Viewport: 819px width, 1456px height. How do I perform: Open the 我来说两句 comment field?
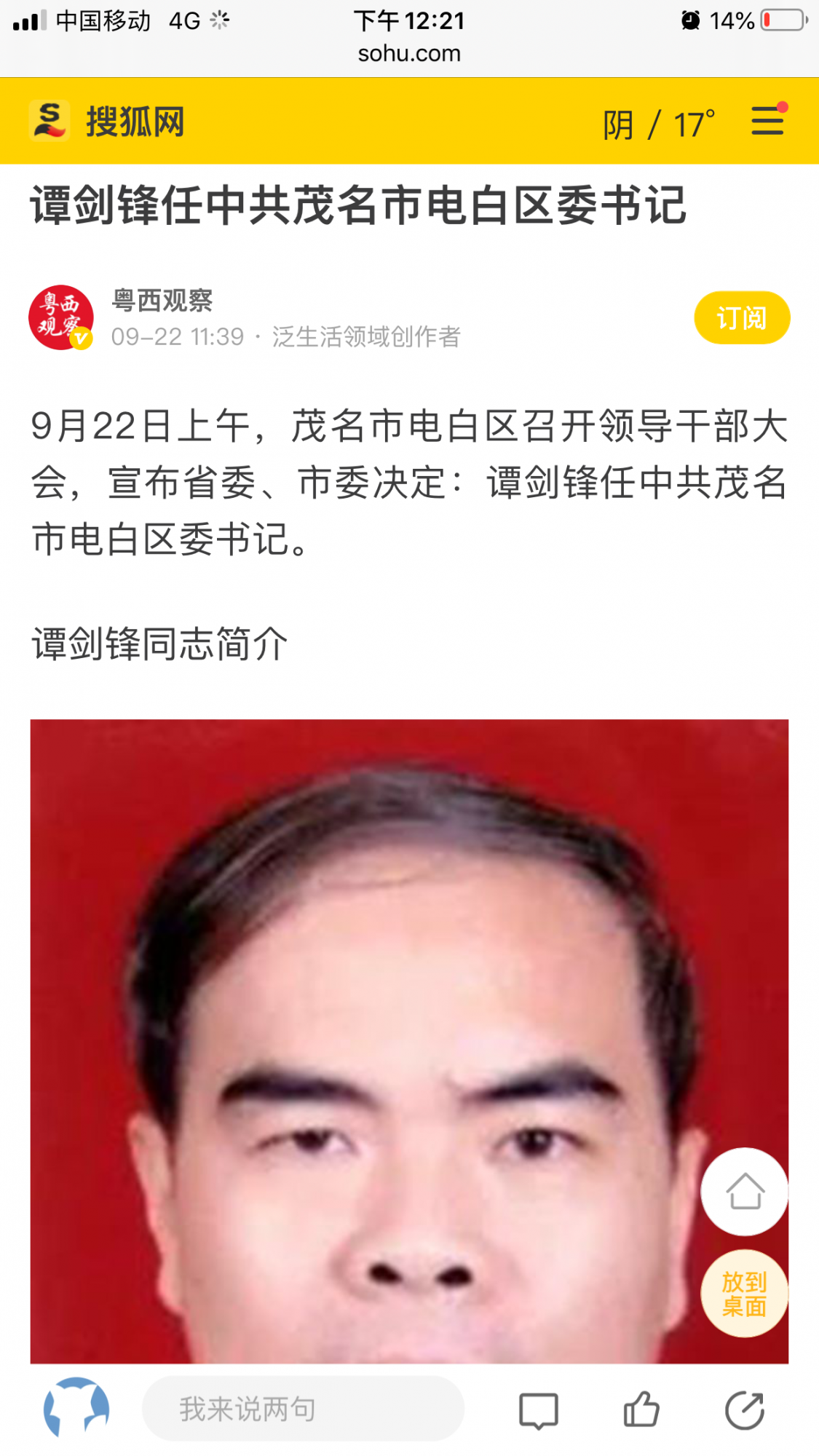(x=302, y=1409)
